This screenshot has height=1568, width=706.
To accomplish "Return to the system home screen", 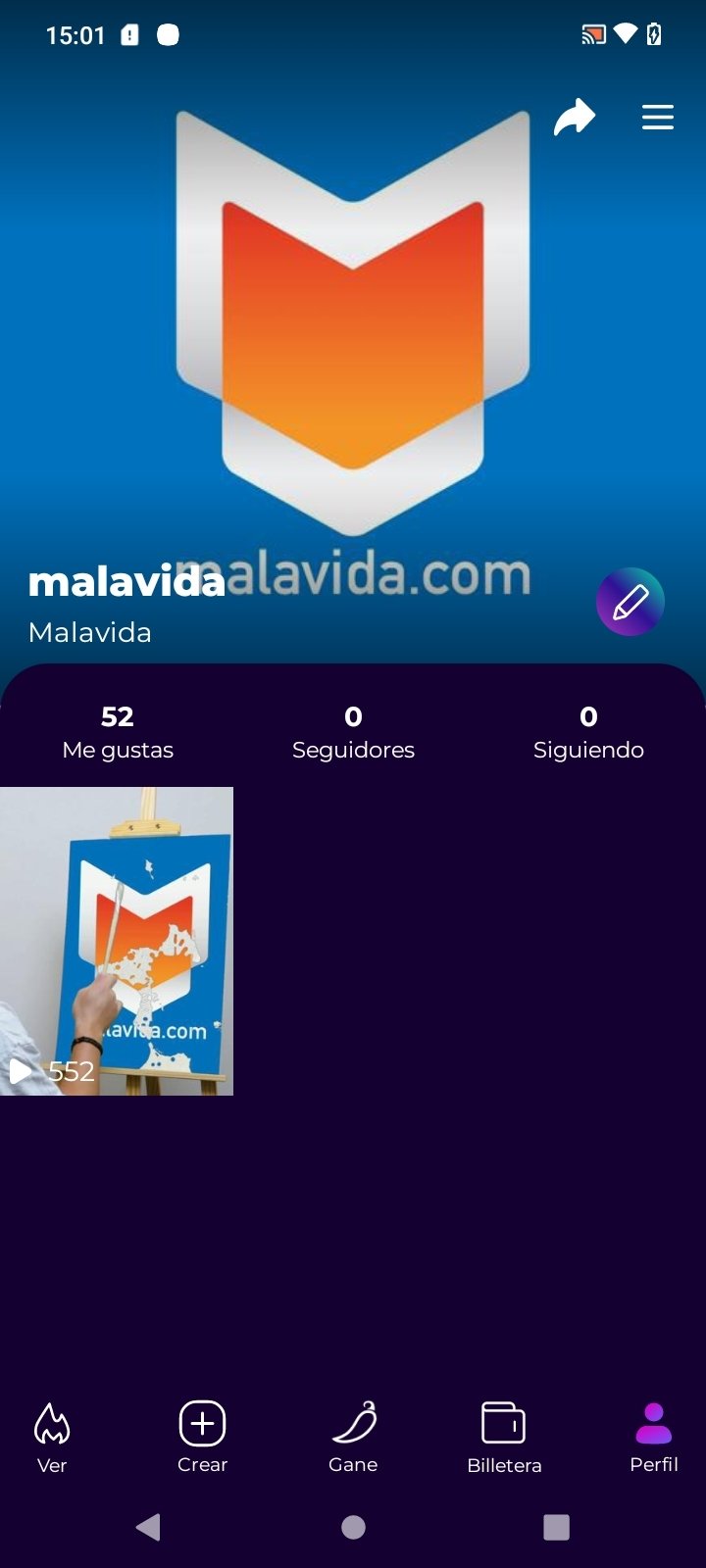I will 353,1527.
